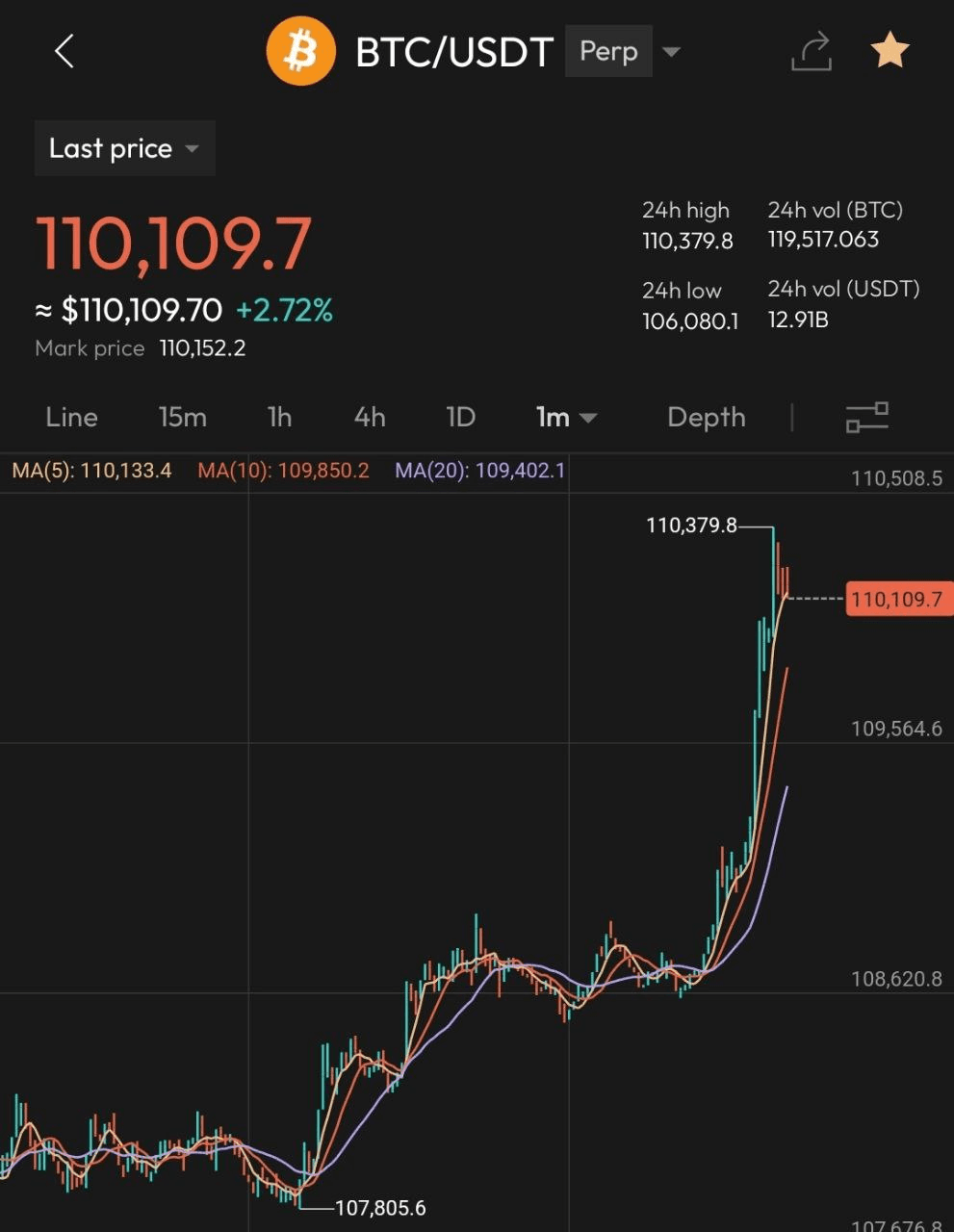This screenshot has height=1232, width=954.
Task: Switch chart to the 4h interval
Action: (370, 417)
